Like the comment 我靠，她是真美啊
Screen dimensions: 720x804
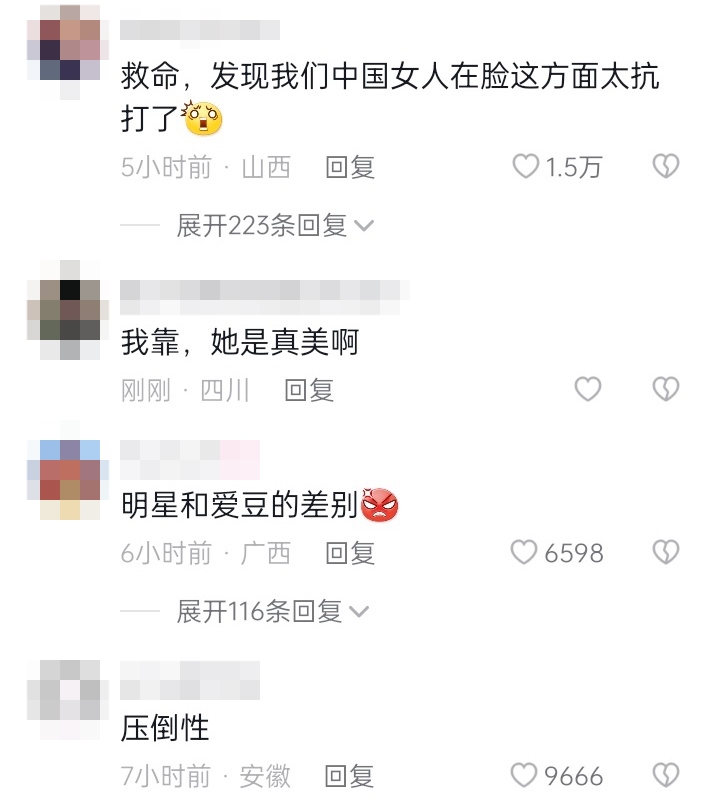(588, 389)
